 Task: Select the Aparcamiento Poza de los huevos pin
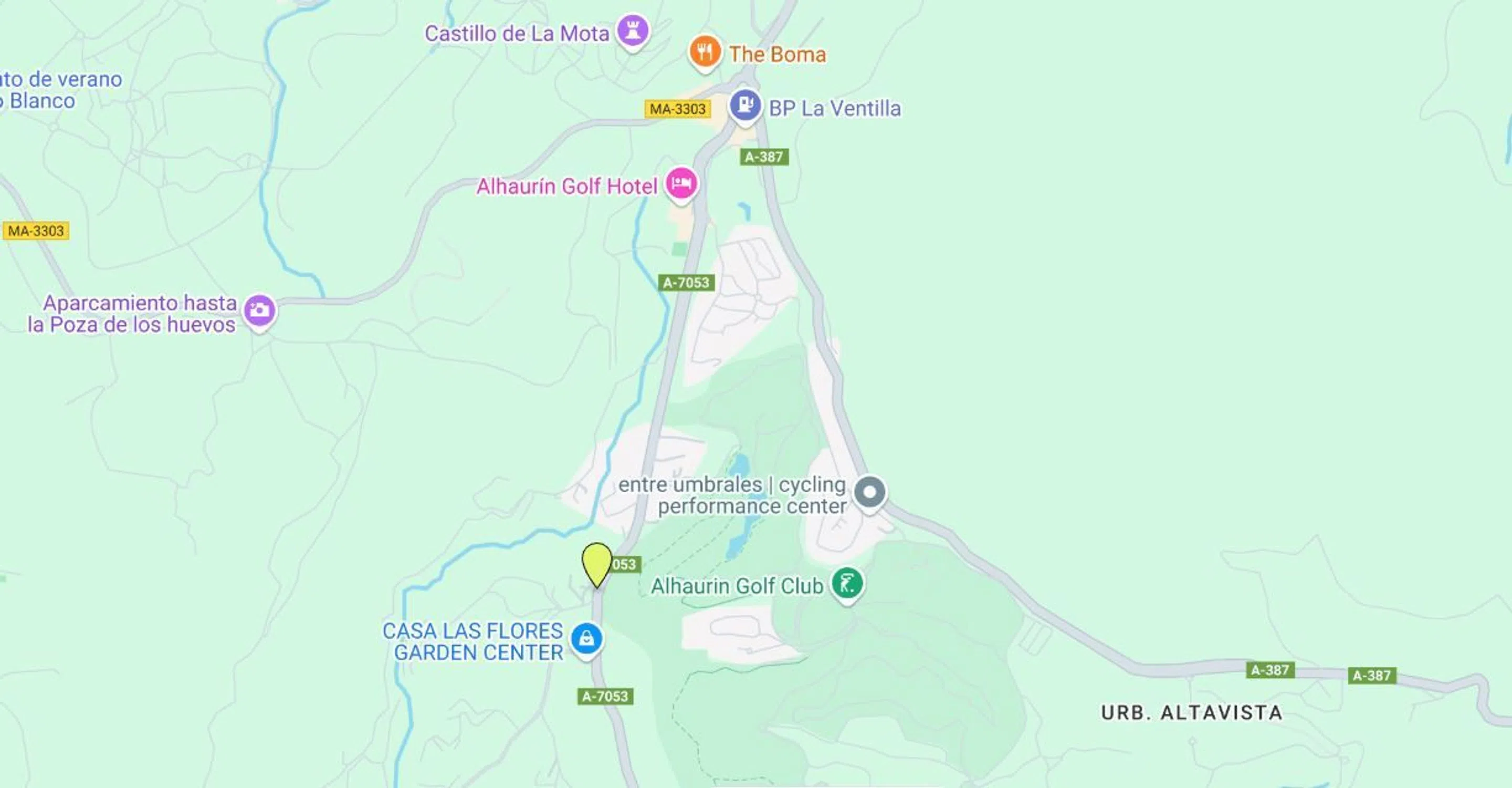click(259, 310)
